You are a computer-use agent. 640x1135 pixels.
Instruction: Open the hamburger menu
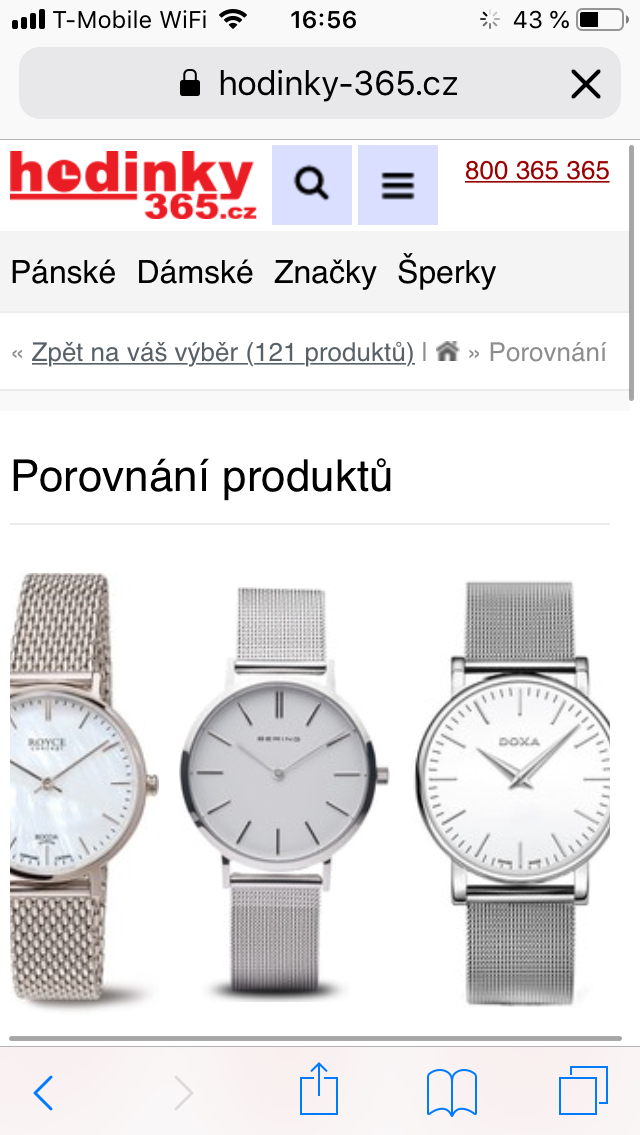(397, 185)
